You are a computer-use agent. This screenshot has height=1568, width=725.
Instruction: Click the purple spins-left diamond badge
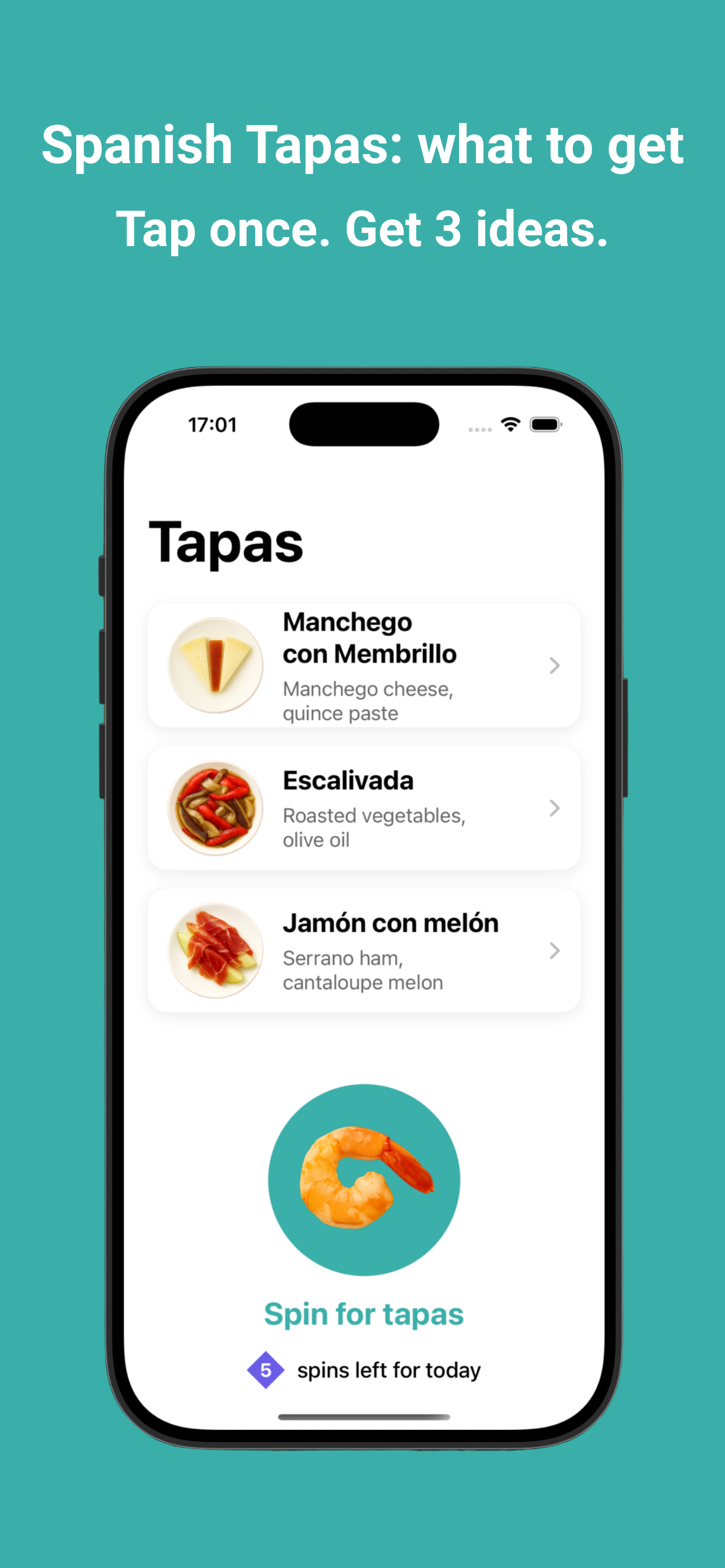267,1370
